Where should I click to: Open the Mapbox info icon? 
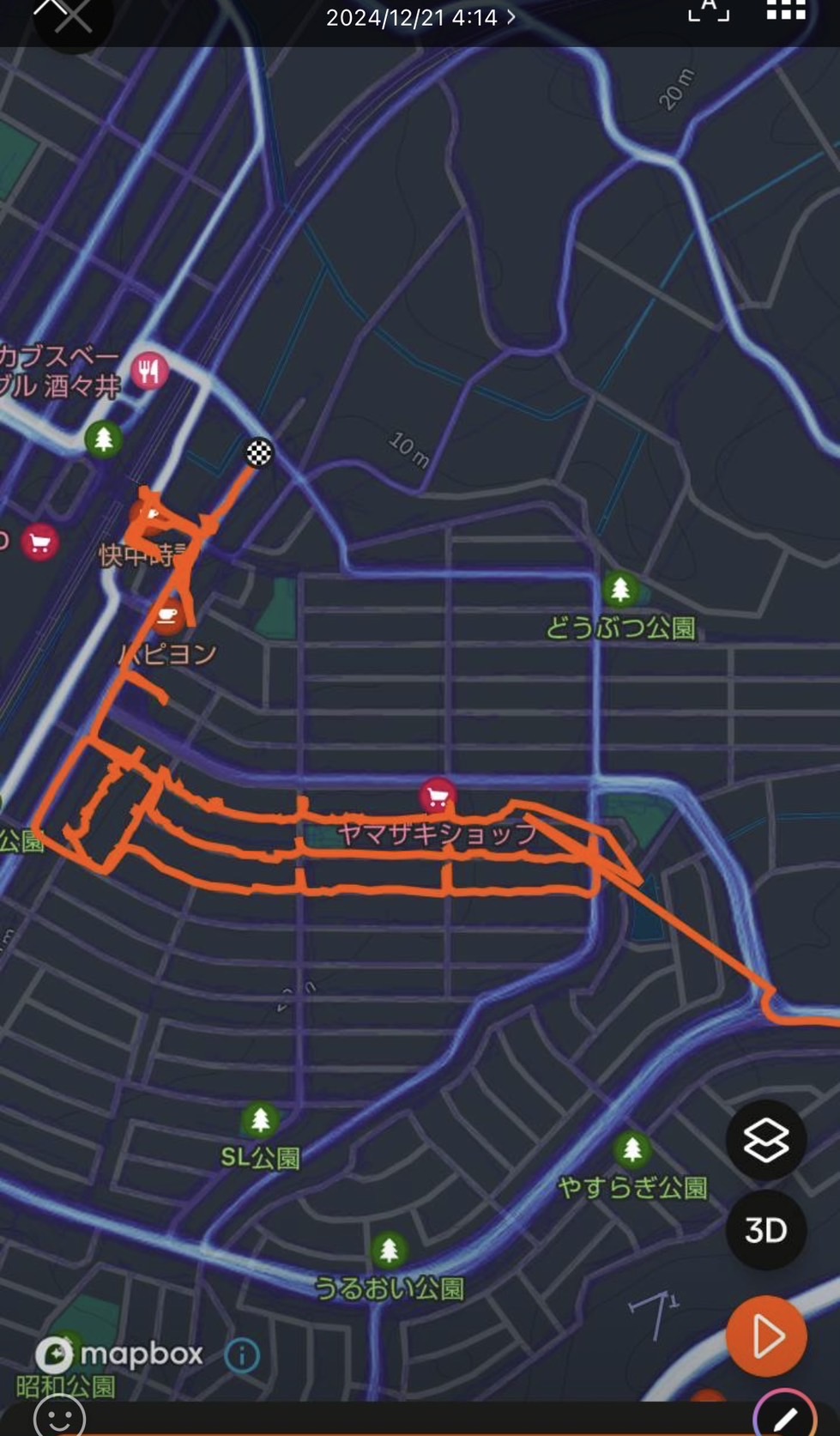click(242, 1356)
